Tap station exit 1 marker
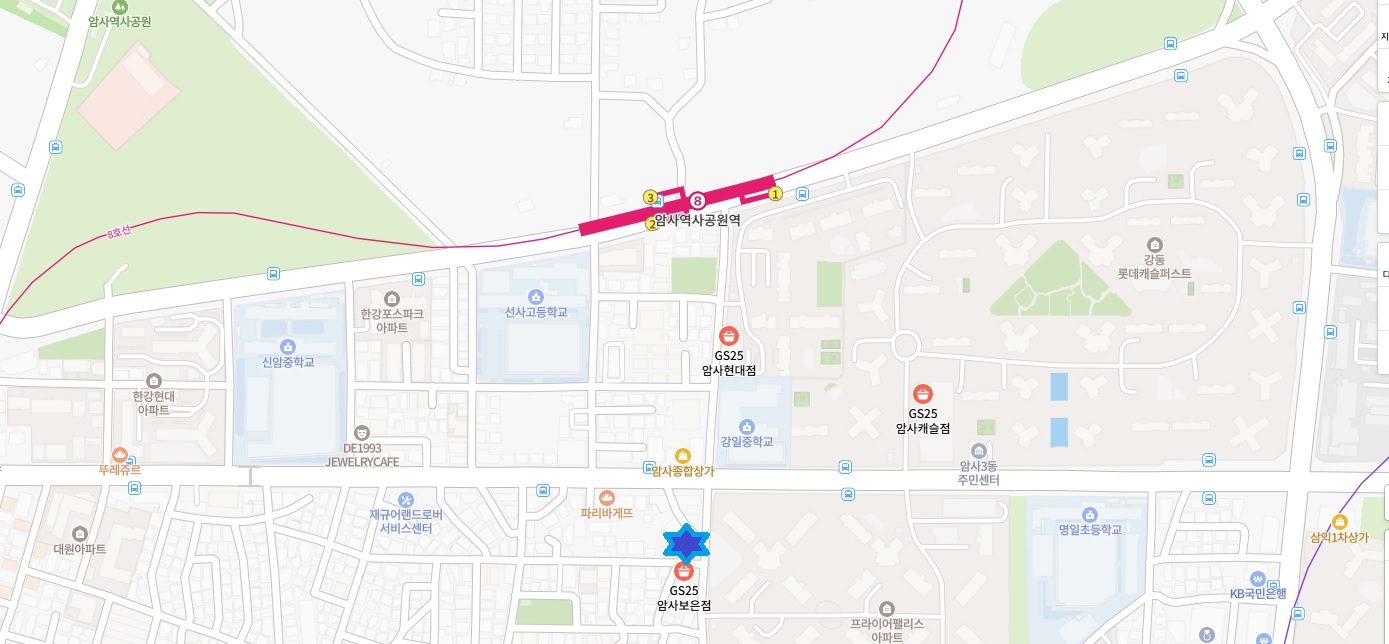Screen dimensions: 1389x644 774,194
